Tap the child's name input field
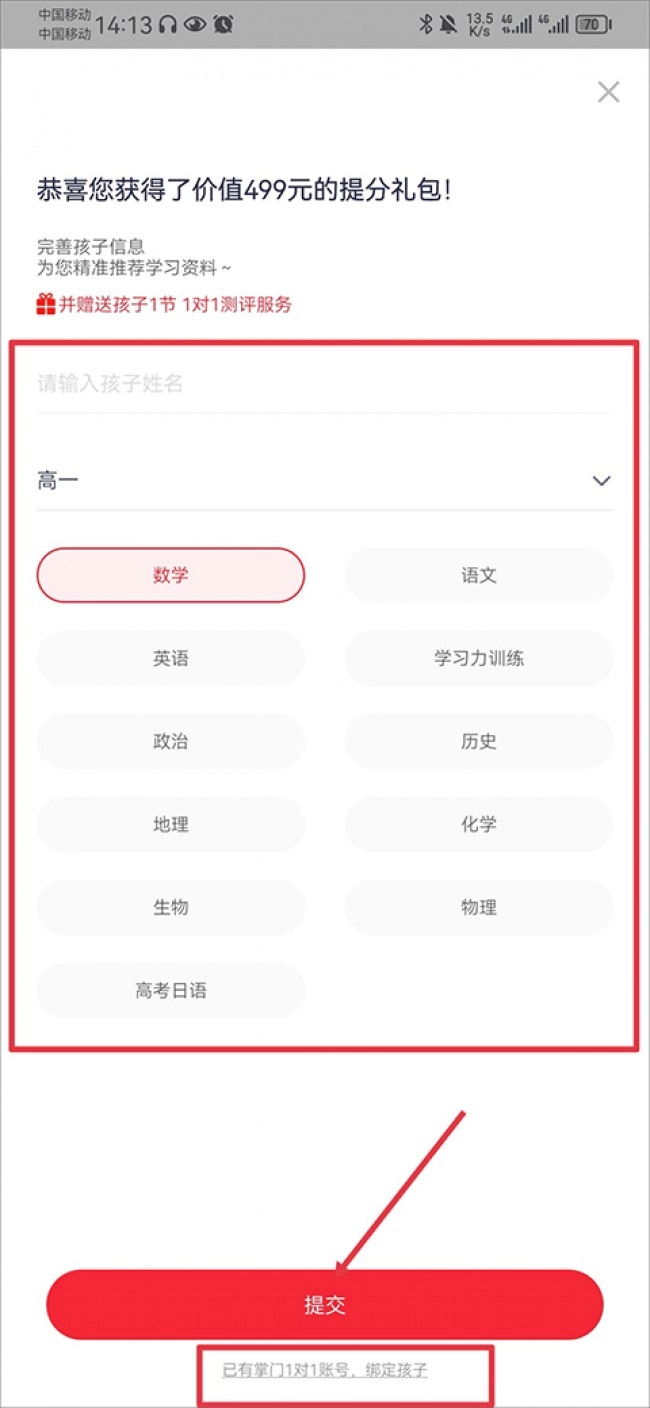Screen dimensions: 650x1408 pyautogui.click(x=324, y=384)
